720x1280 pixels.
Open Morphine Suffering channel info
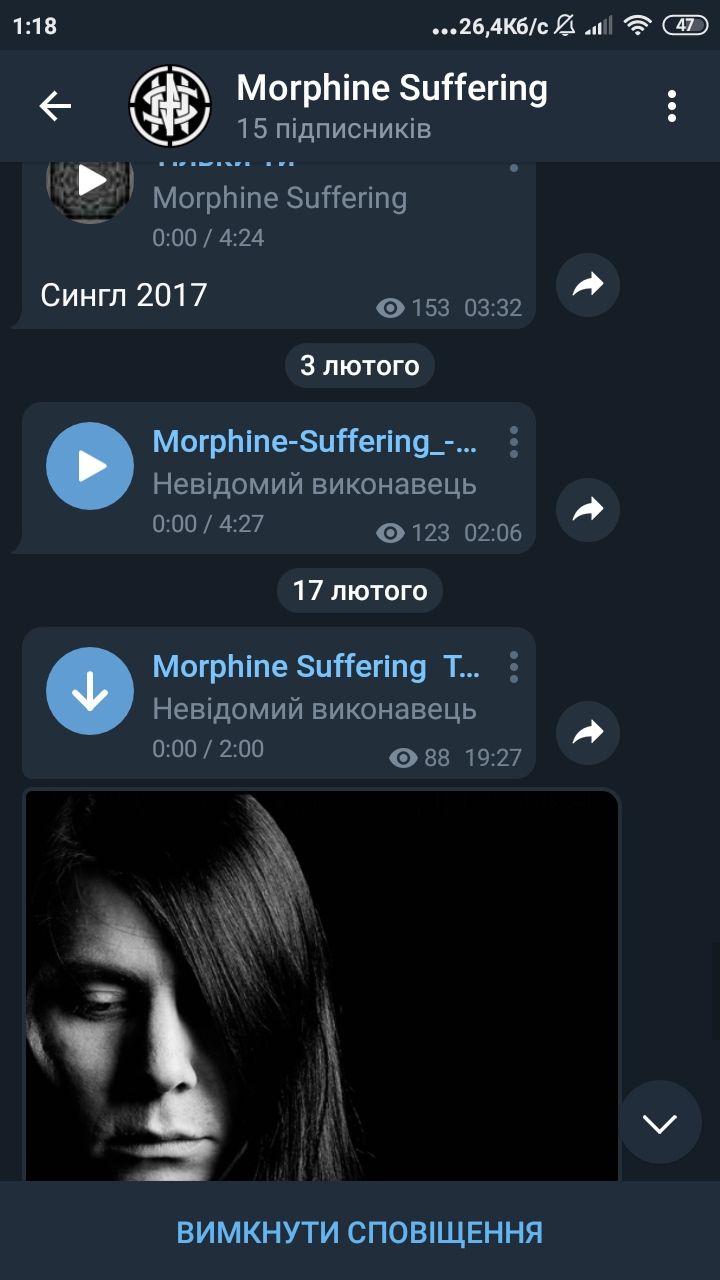[390, 106]
